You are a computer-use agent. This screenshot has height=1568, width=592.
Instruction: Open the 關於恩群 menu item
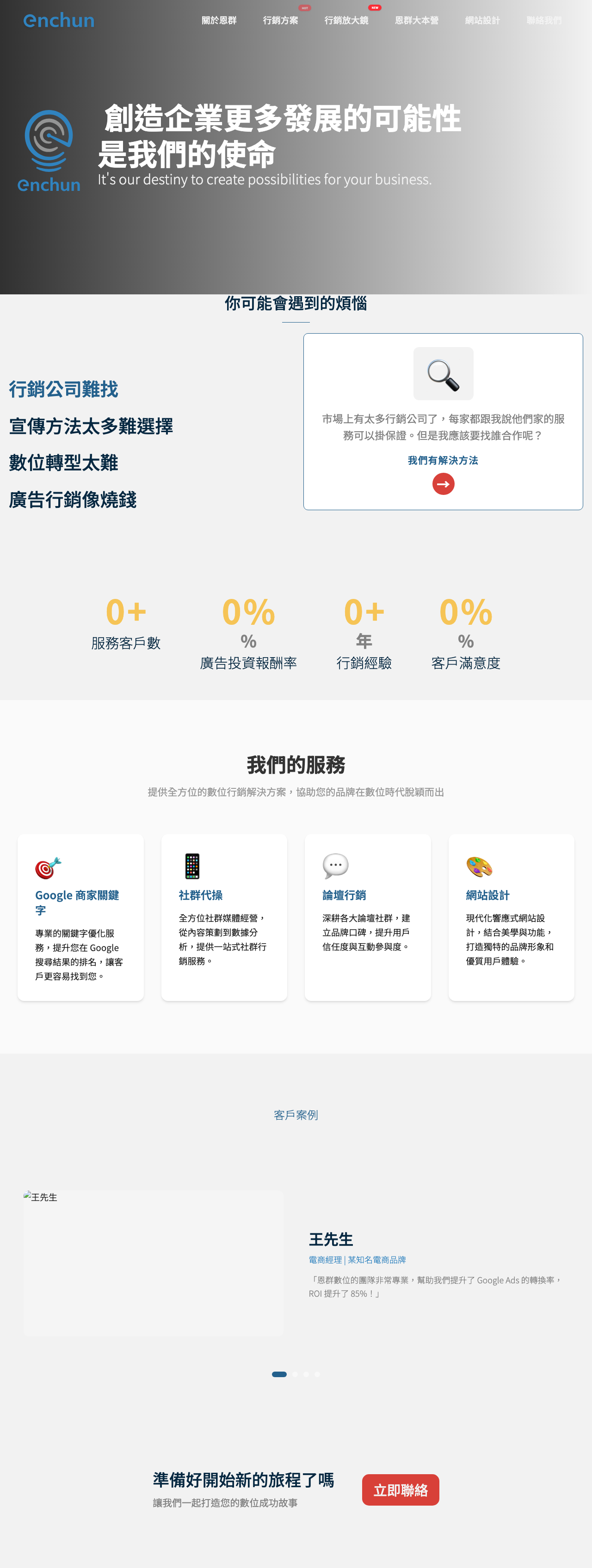219,20
